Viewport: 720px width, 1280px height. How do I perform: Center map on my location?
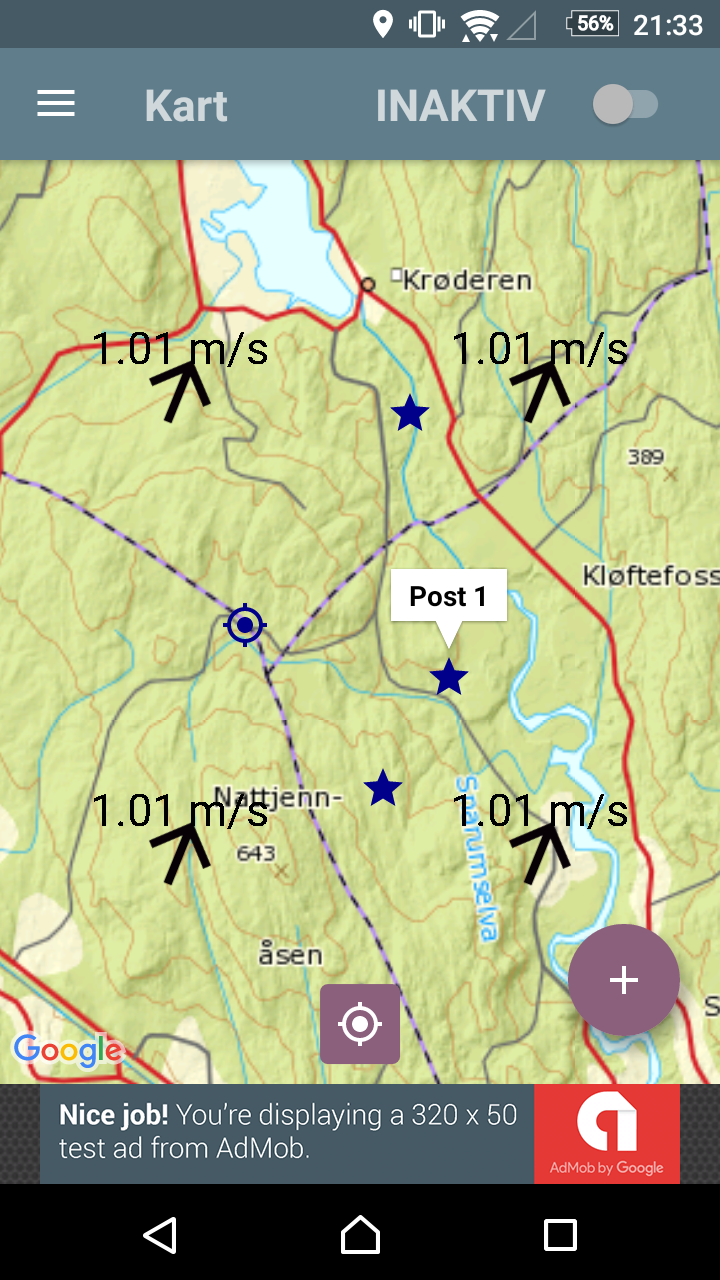[360, 1024]
